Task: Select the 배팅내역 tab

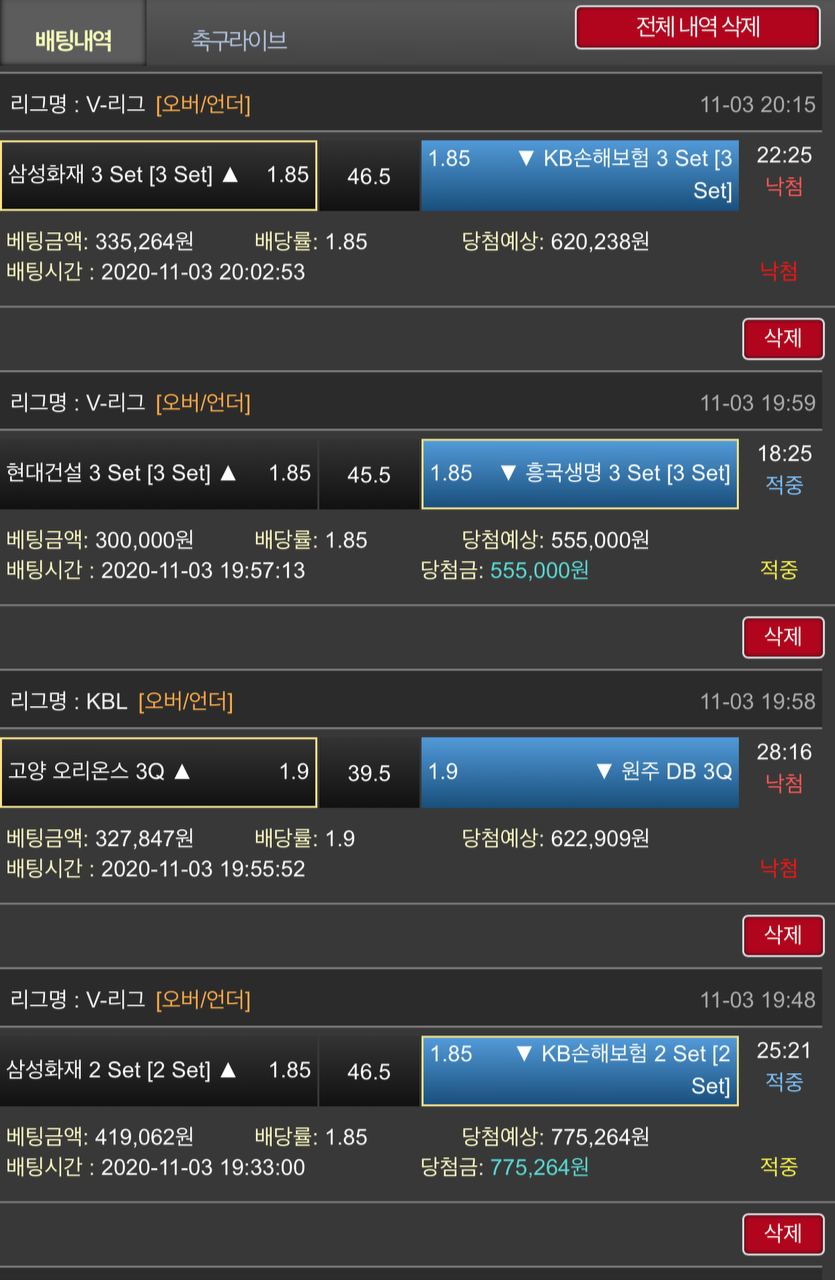Action: (73, 39)
